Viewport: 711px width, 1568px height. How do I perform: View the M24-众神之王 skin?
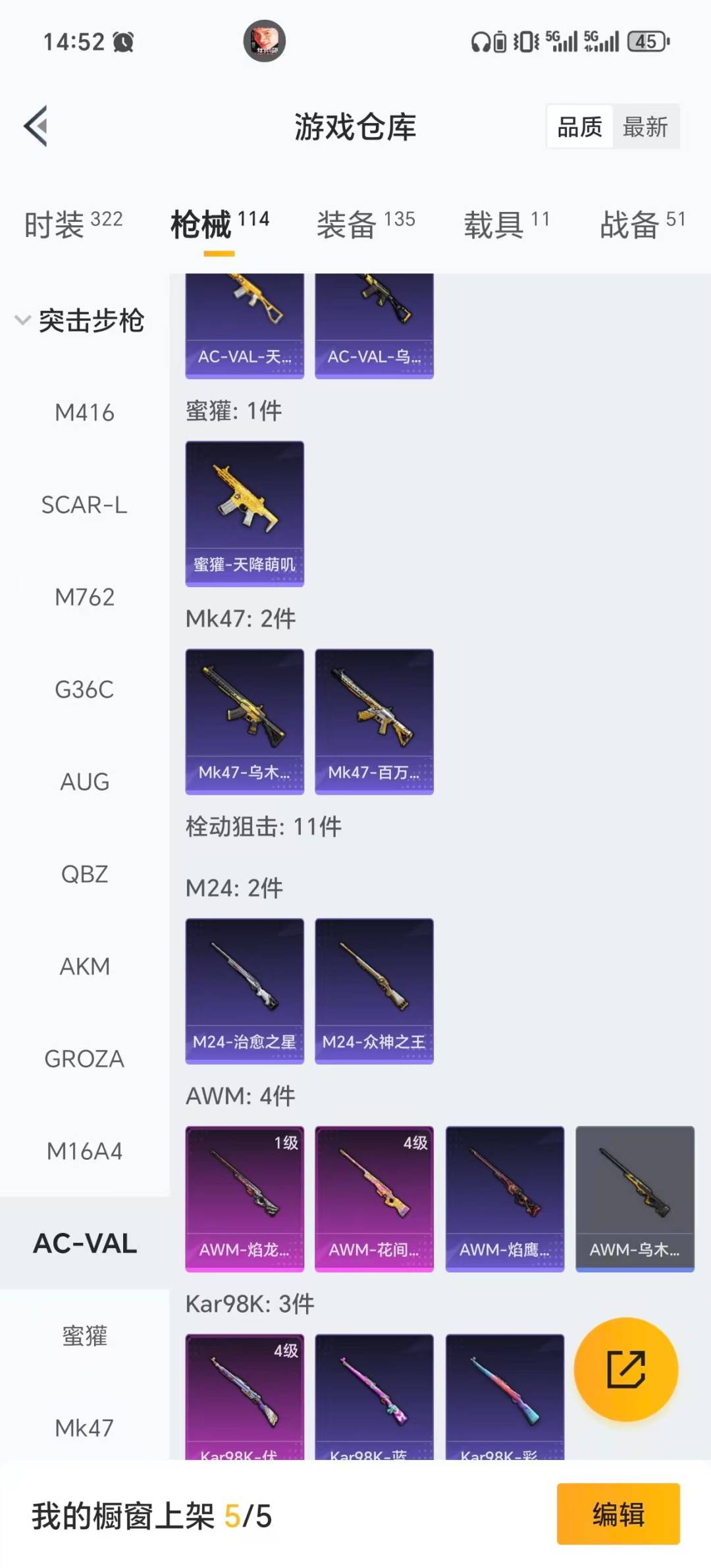374,991
